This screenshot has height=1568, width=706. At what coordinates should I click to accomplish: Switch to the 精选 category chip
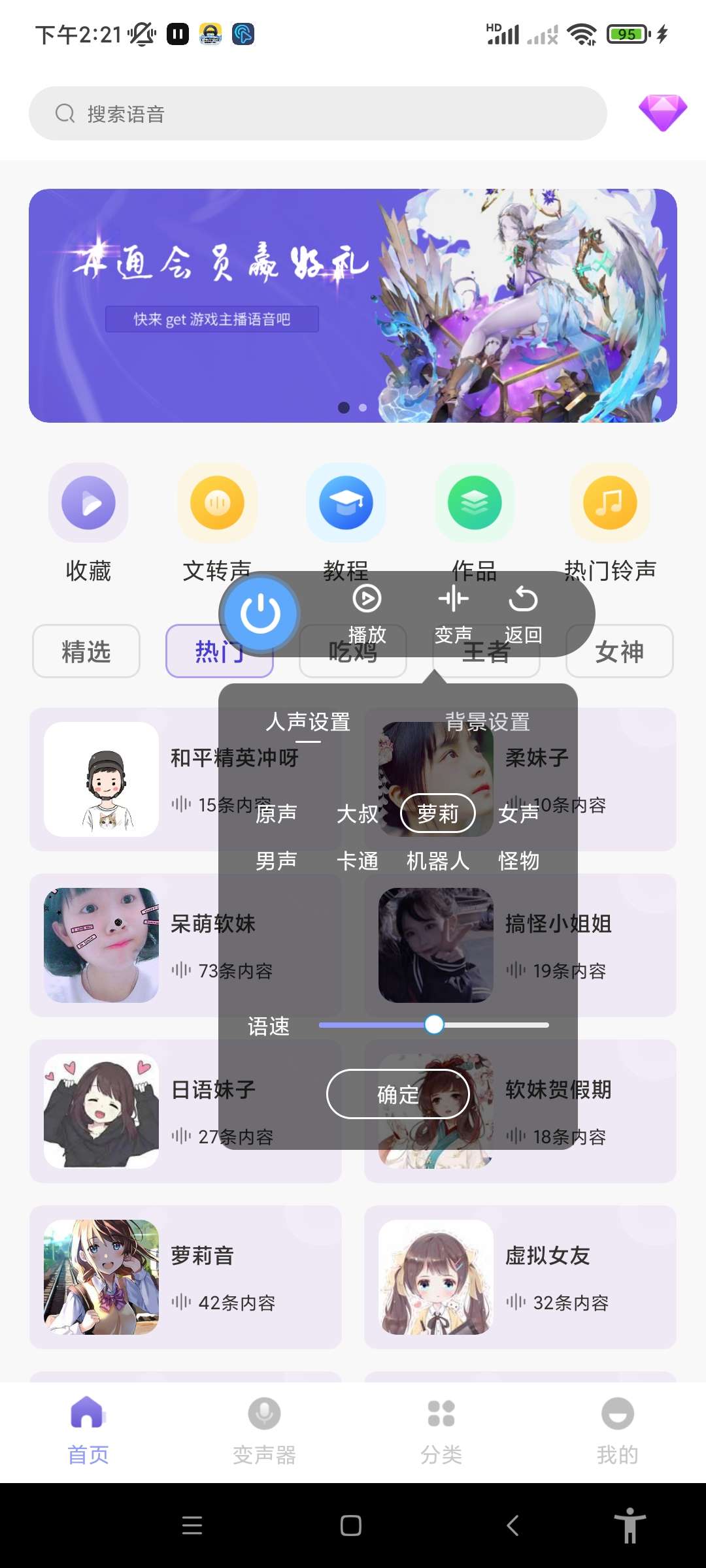coord(86,651)
